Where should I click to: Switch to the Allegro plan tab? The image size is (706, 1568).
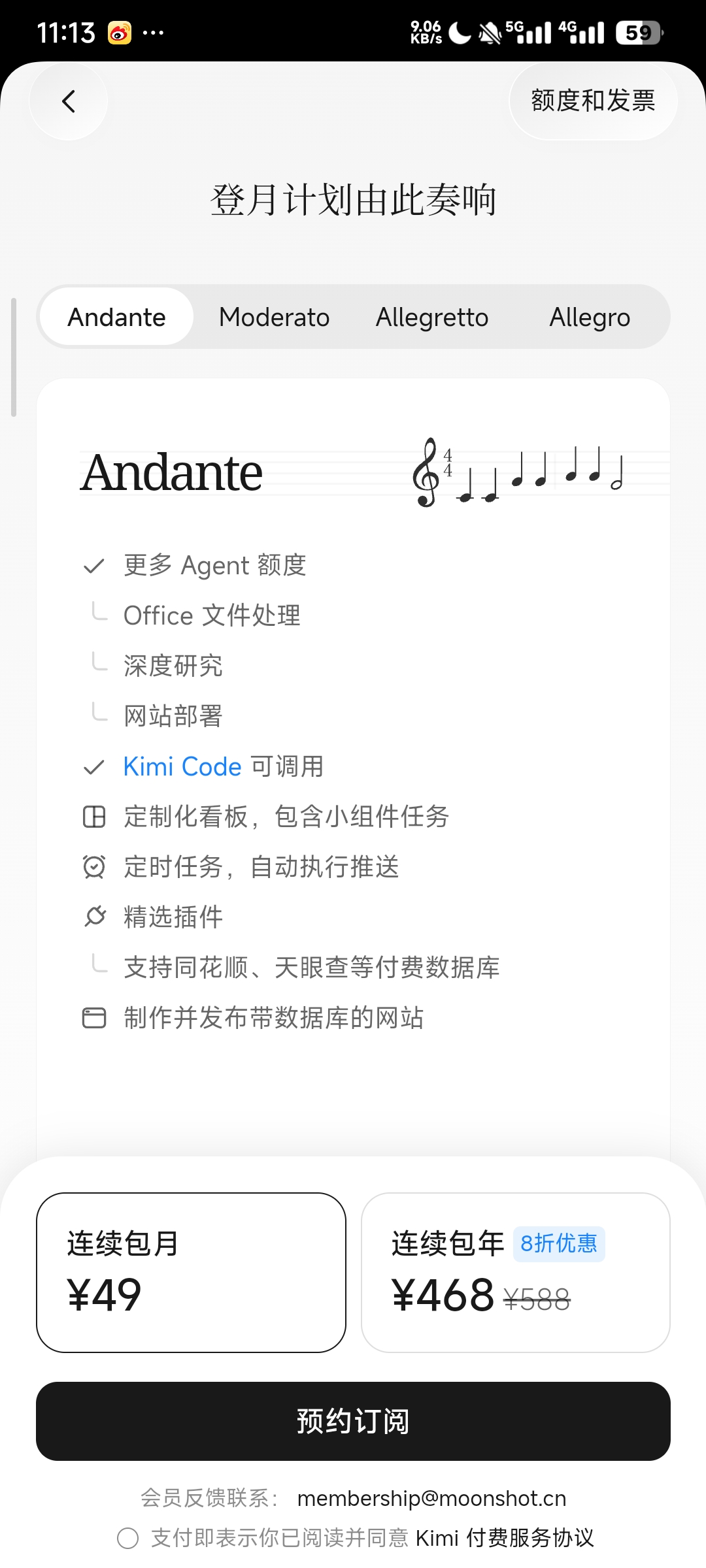(590, 317)
